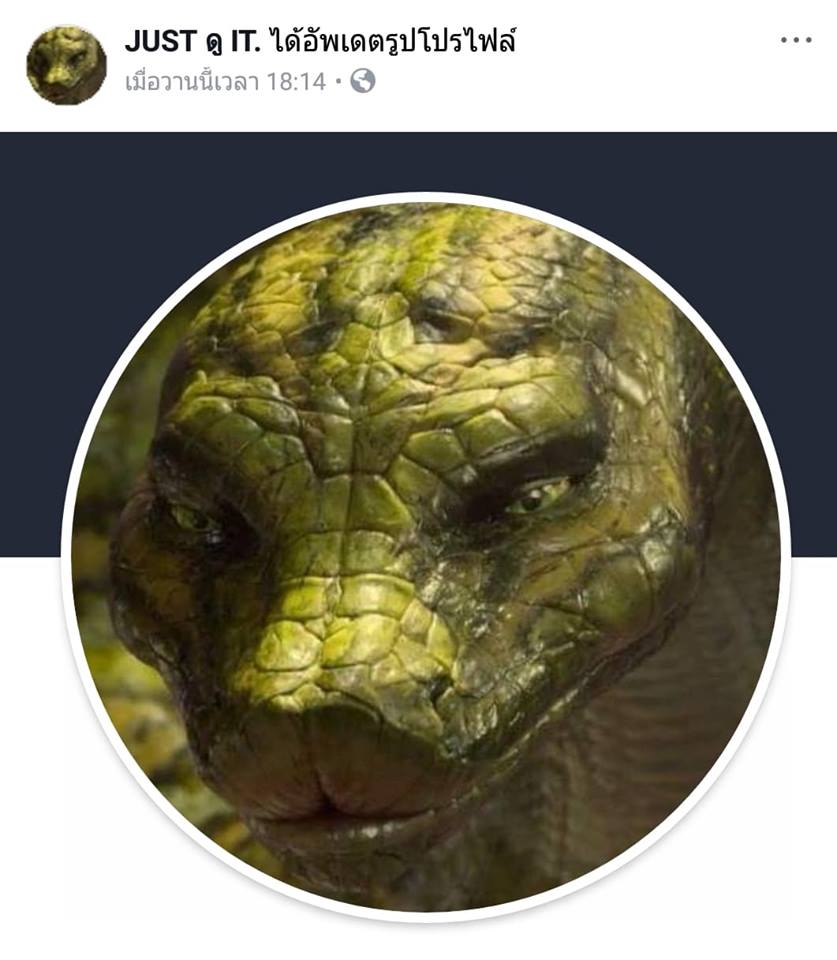Tap the small lizard avatar in the header
This screenshot has height=960, width=837.
(66, 65)
